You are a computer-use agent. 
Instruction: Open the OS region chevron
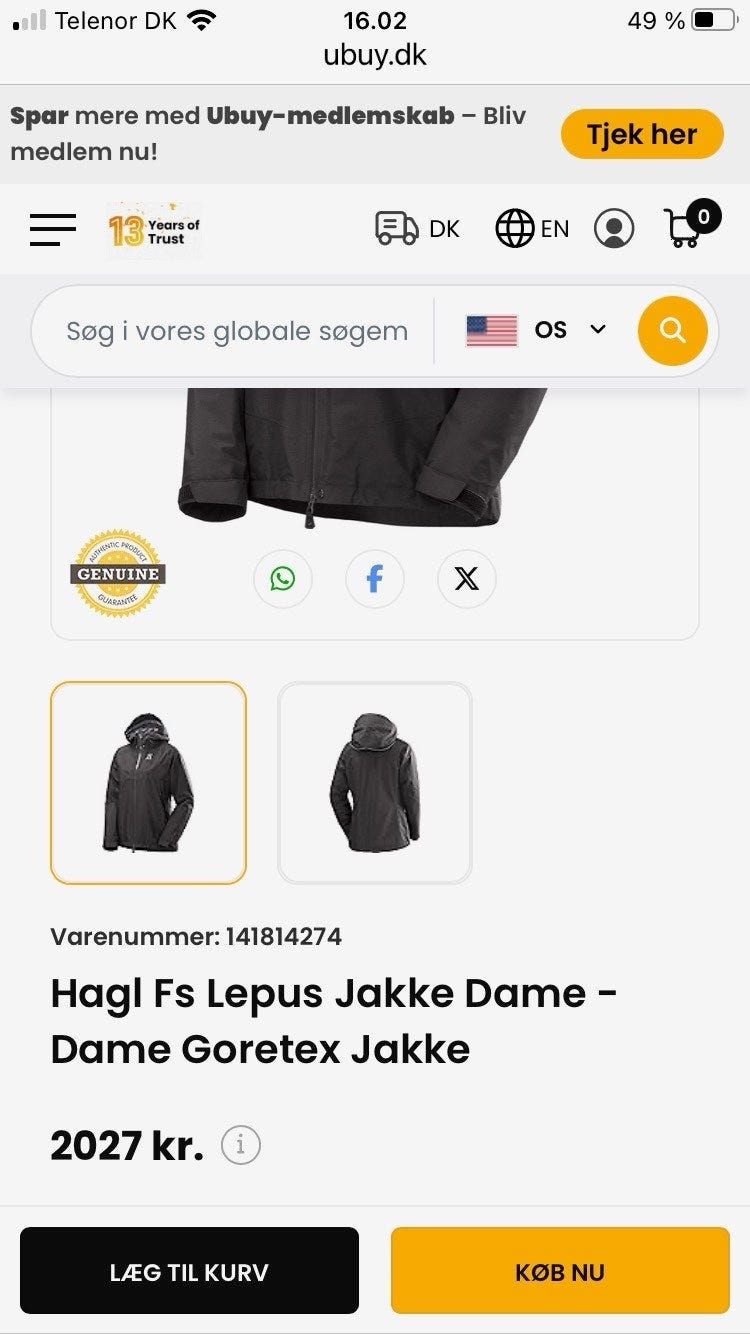point(598,329)
